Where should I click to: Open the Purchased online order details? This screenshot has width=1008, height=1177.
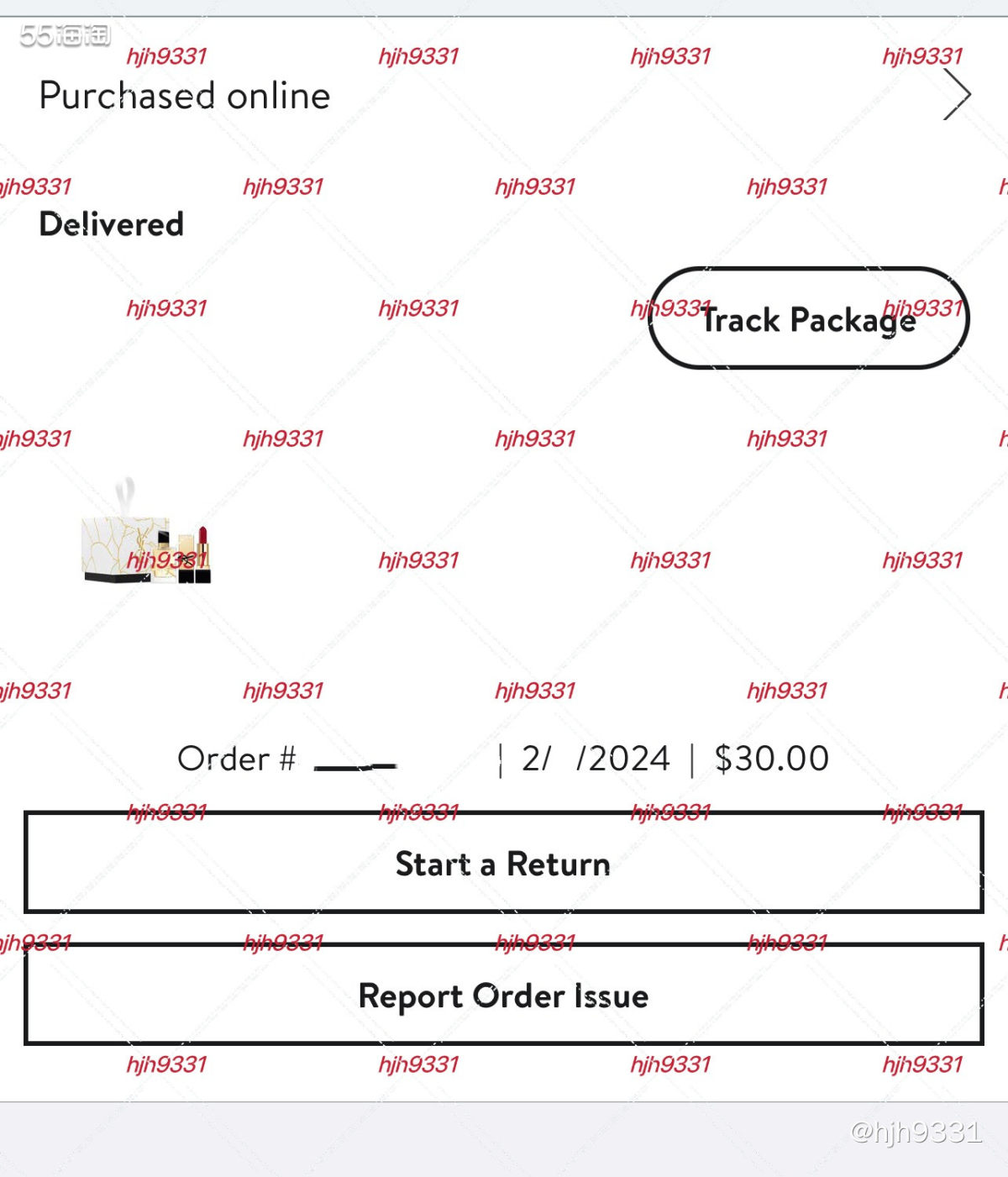956,95
